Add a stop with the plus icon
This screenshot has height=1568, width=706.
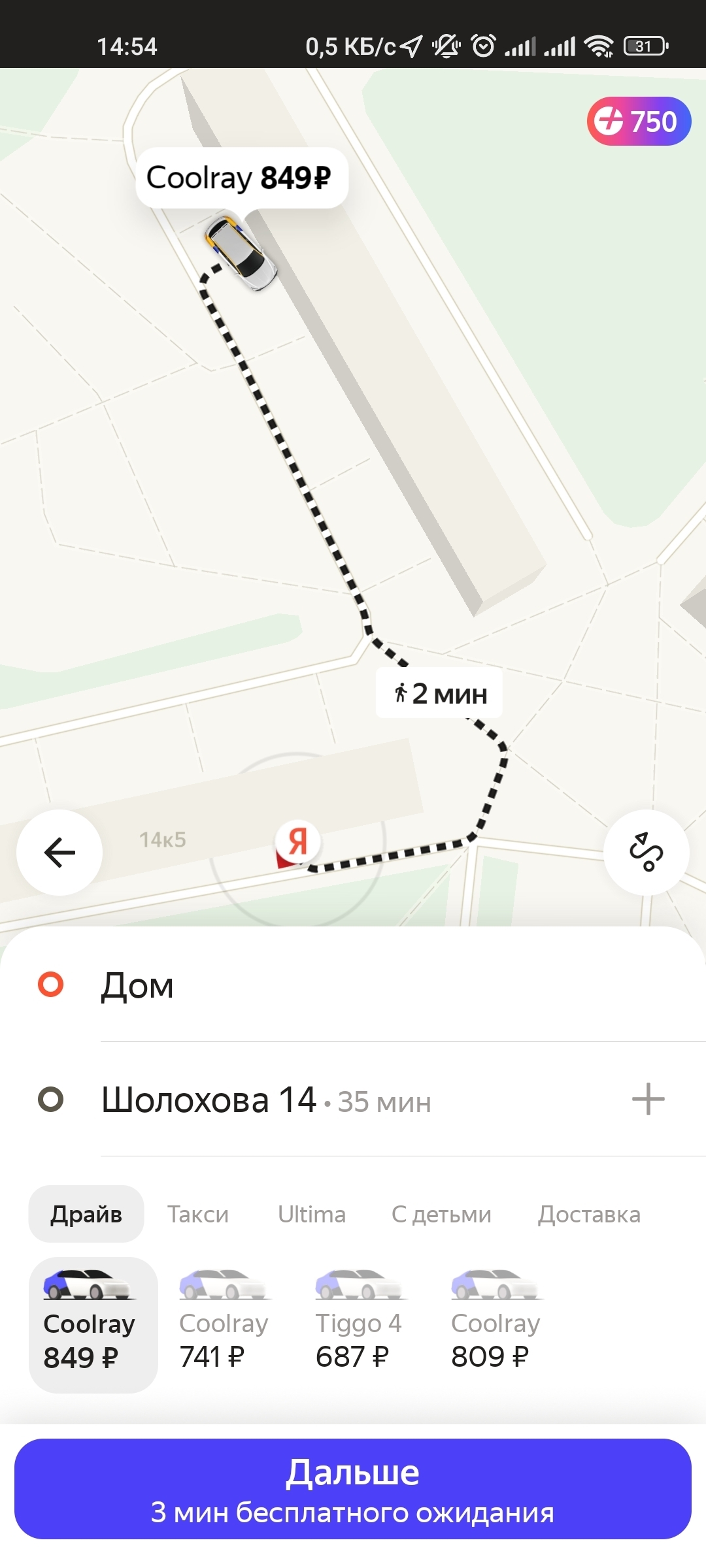click(648, 1099)
